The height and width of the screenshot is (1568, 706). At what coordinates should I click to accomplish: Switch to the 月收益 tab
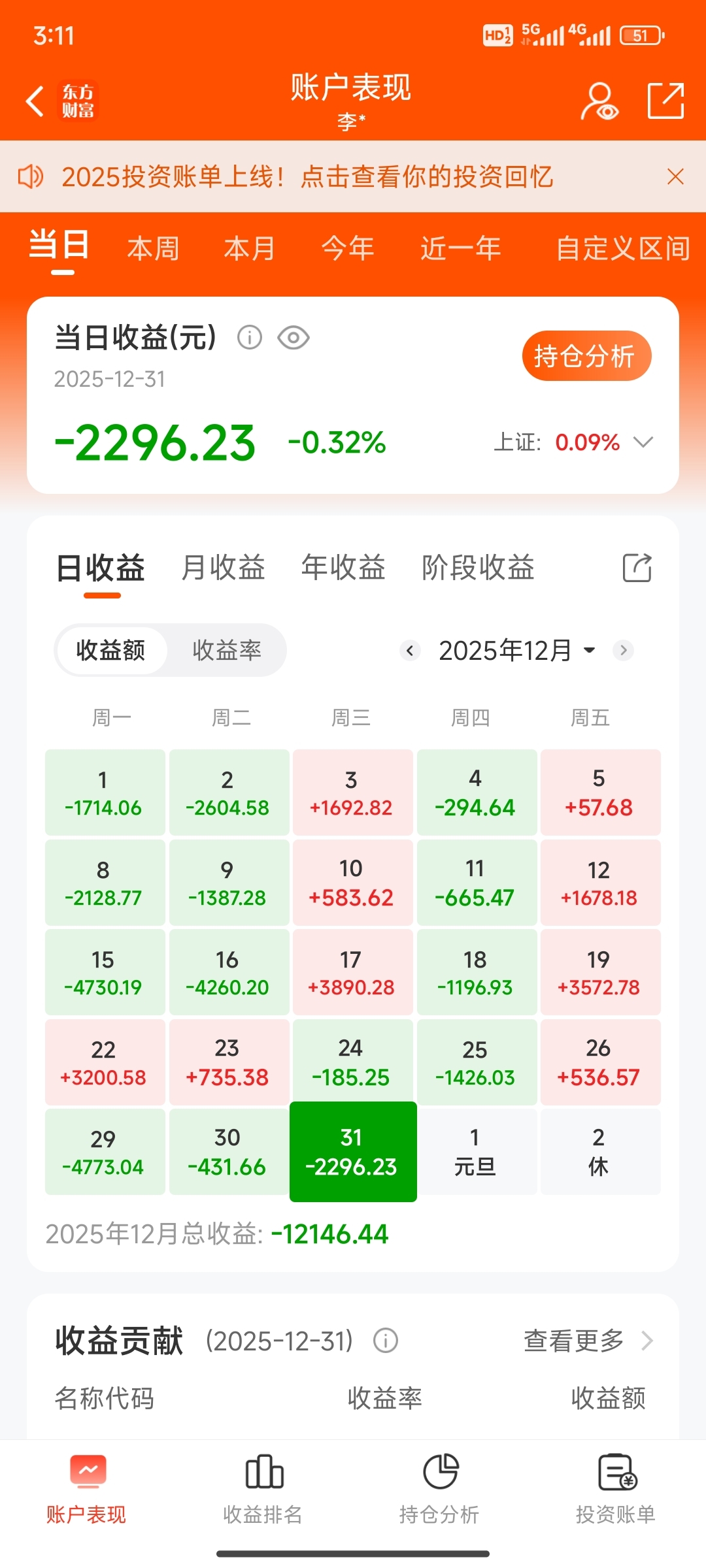pyautogui.click(x=224, y=567)
